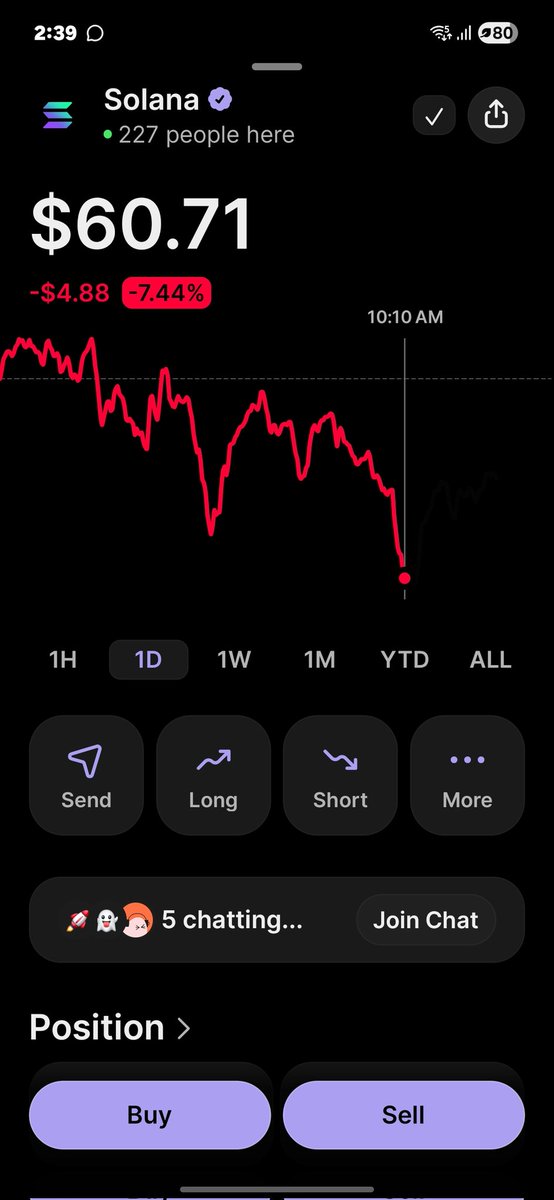Tap the Sell button
Viewport: 554px width, 1200px height.
404,1115
